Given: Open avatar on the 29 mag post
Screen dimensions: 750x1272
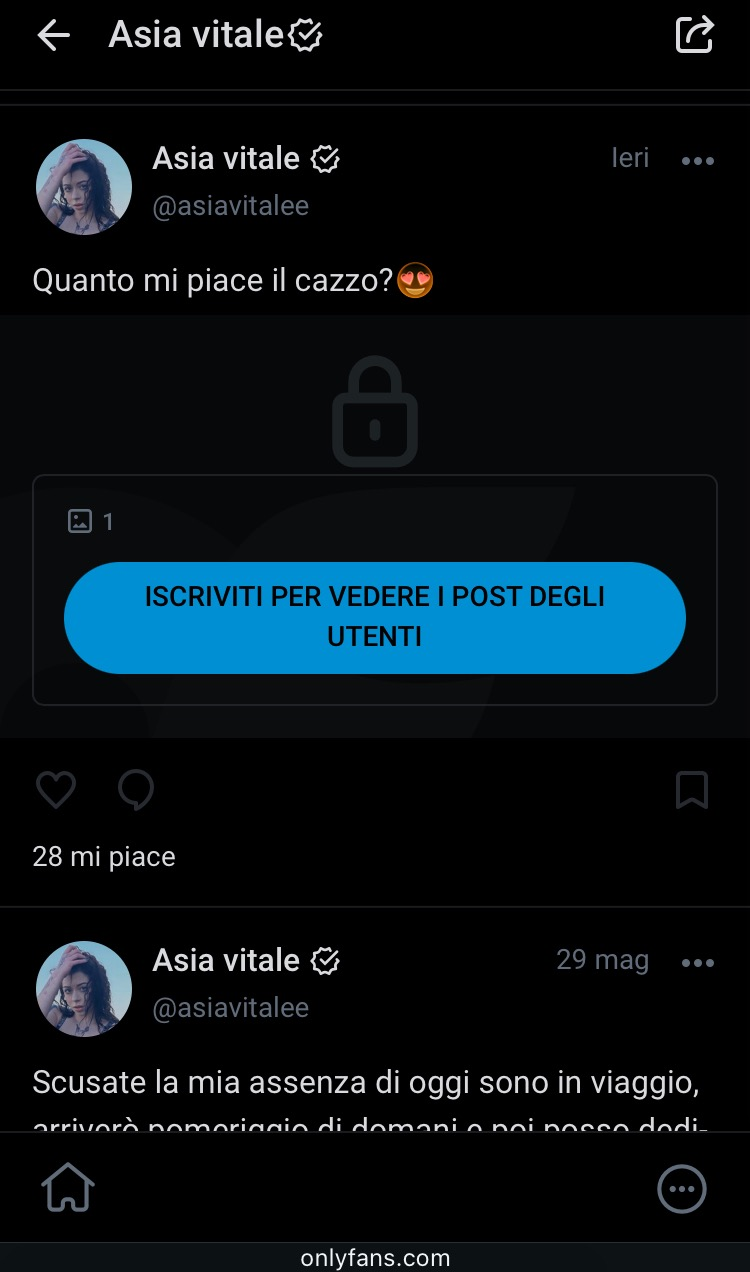Looking at the screenshot, I should (x=84, y=988).
